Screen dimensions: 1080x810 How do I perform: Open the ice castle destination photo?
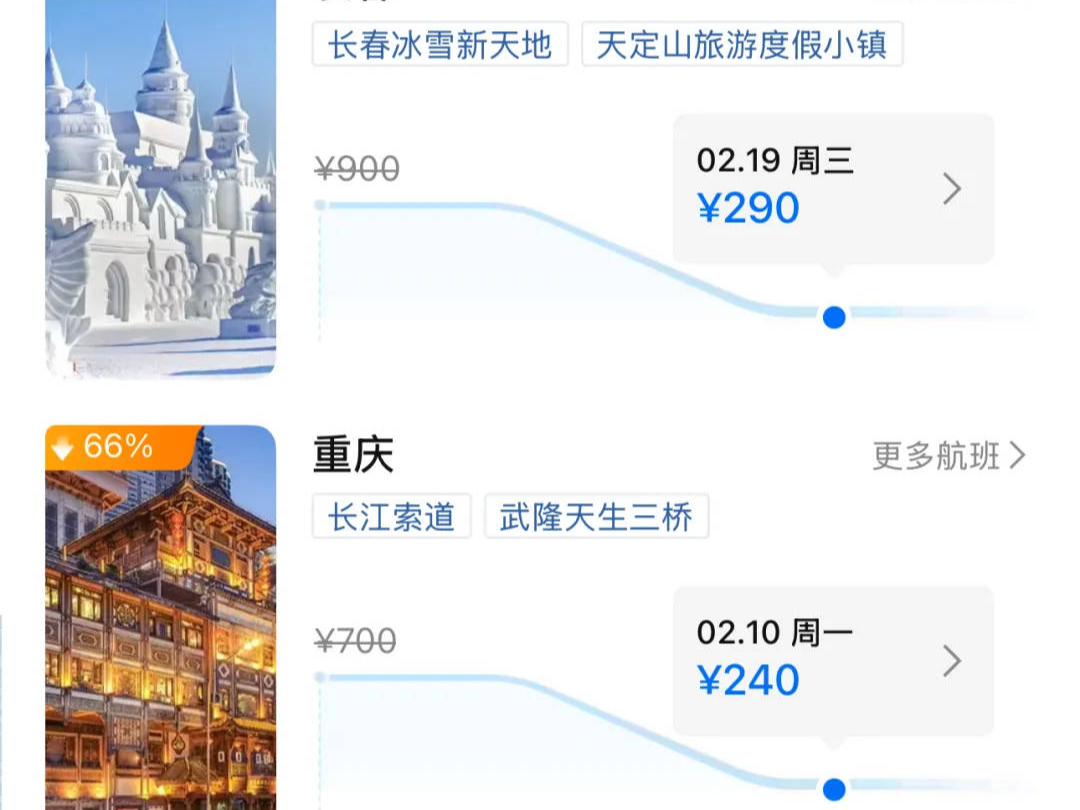(160, 190)
